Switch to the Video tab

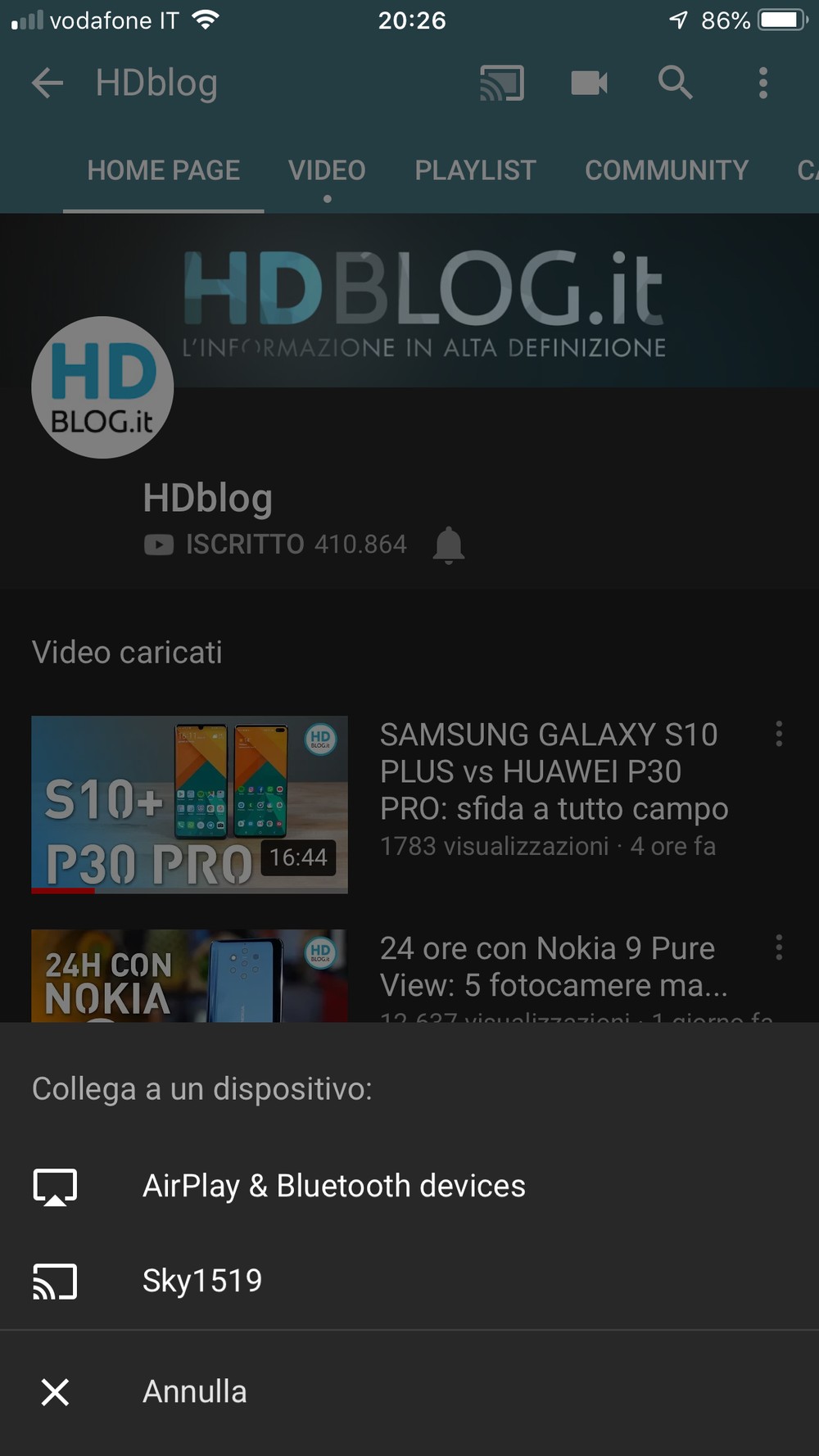click(x=327, y=170)
